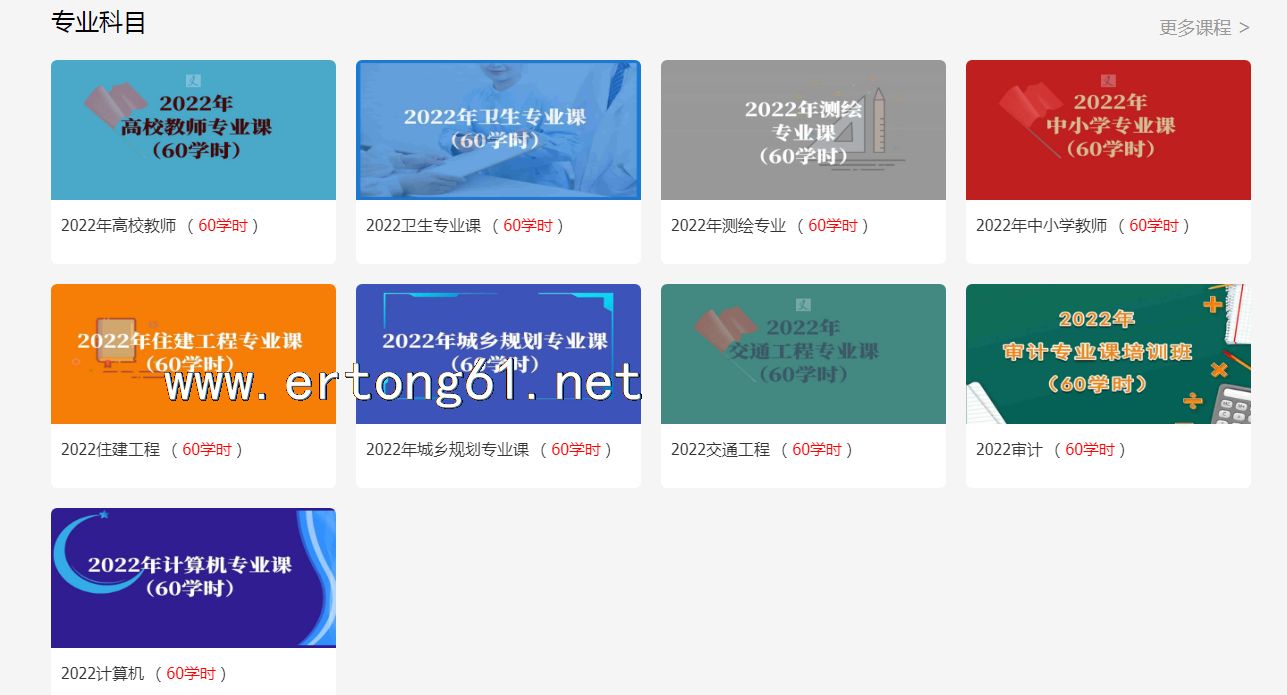
Task: Open the 更多课程 link
Action: [x=1204, y=28]
